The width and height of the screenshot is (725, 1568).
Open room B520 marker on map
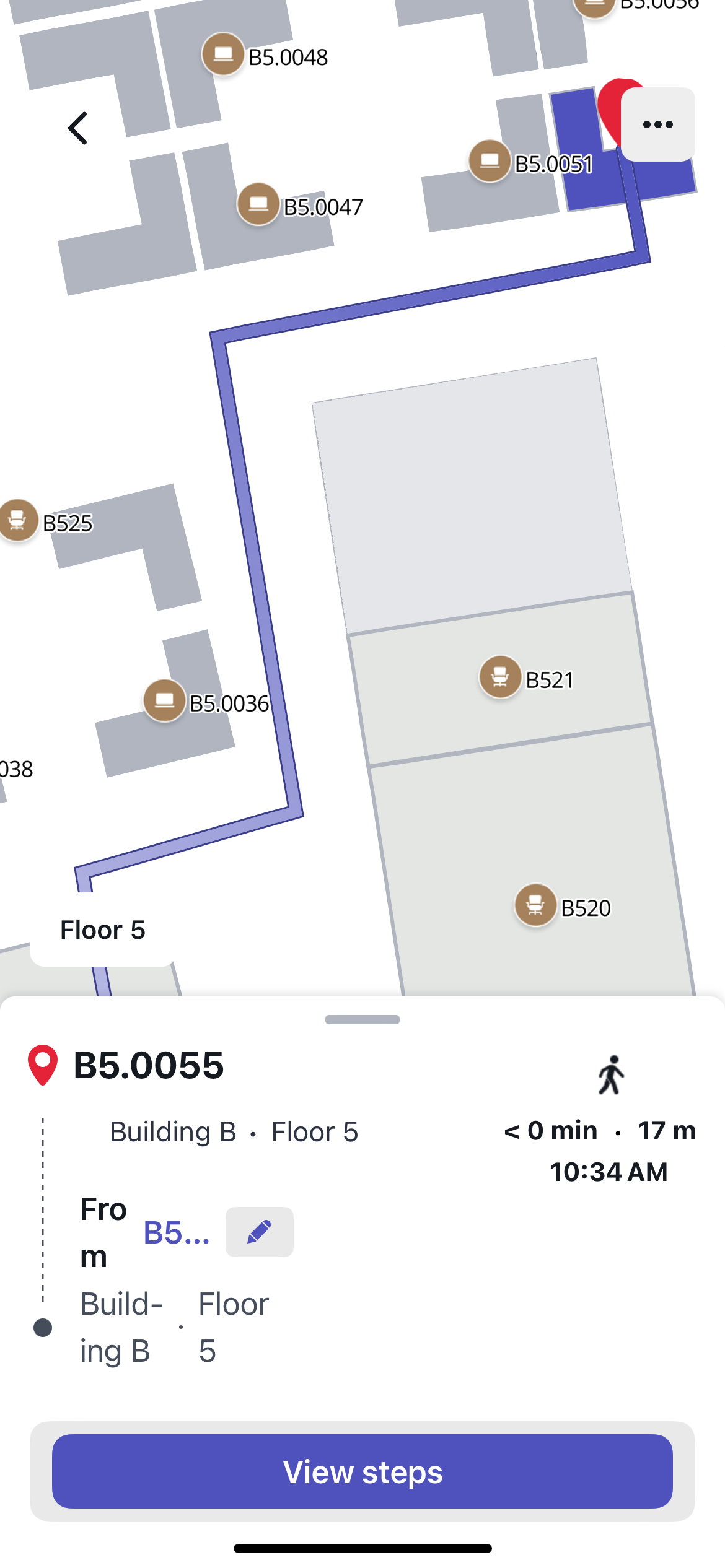pos(535,905)
